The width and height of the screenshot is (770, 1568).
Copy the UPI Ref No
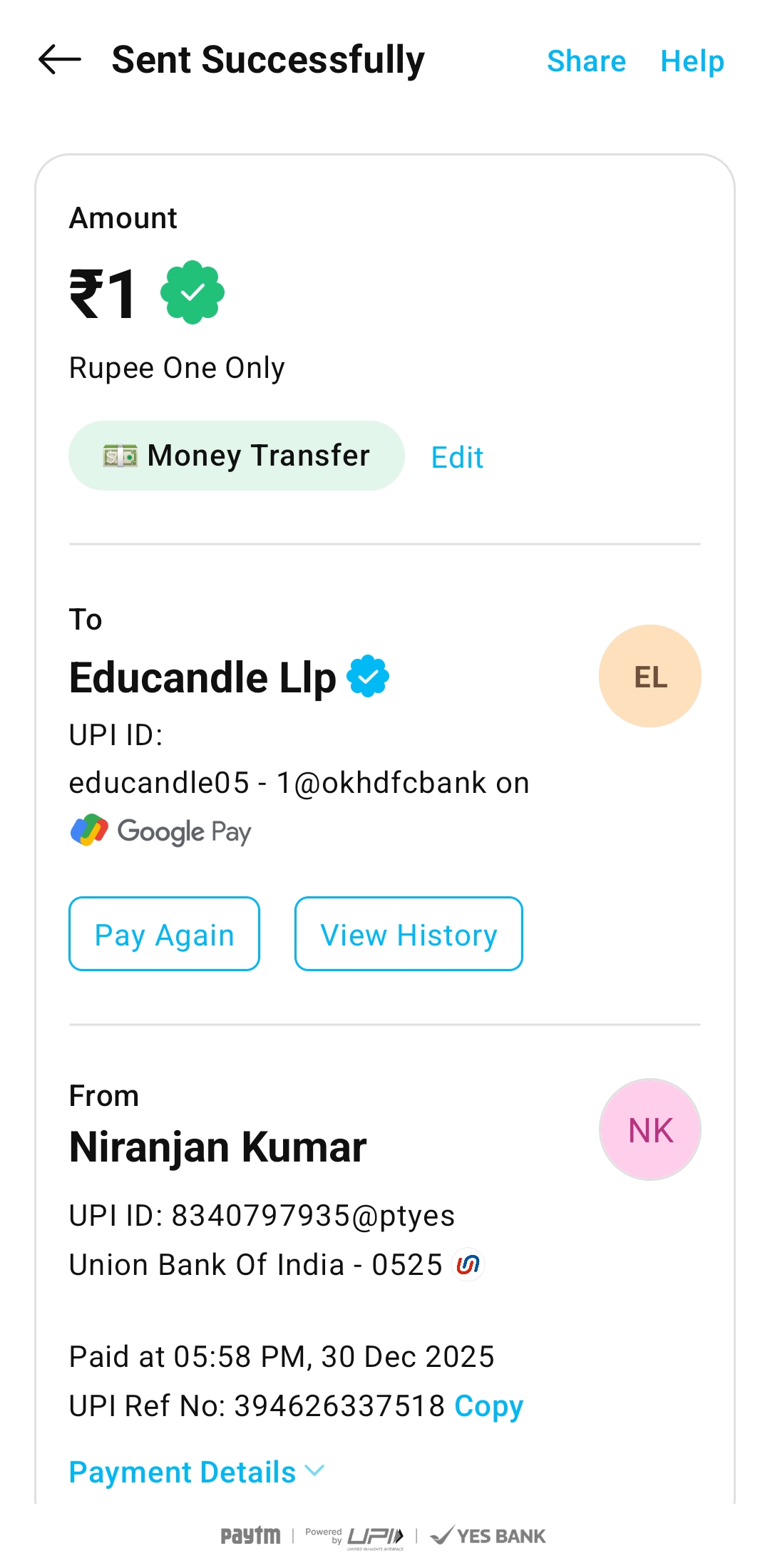[x=489, y=1406]
